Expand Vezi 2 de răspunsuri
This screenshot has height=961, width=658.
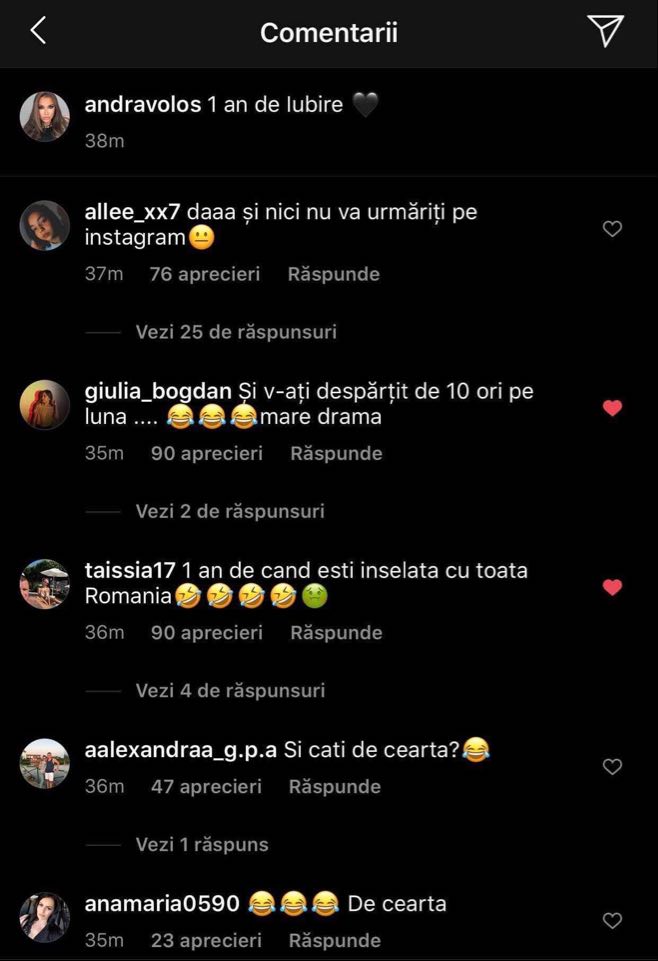click(230, 511)
